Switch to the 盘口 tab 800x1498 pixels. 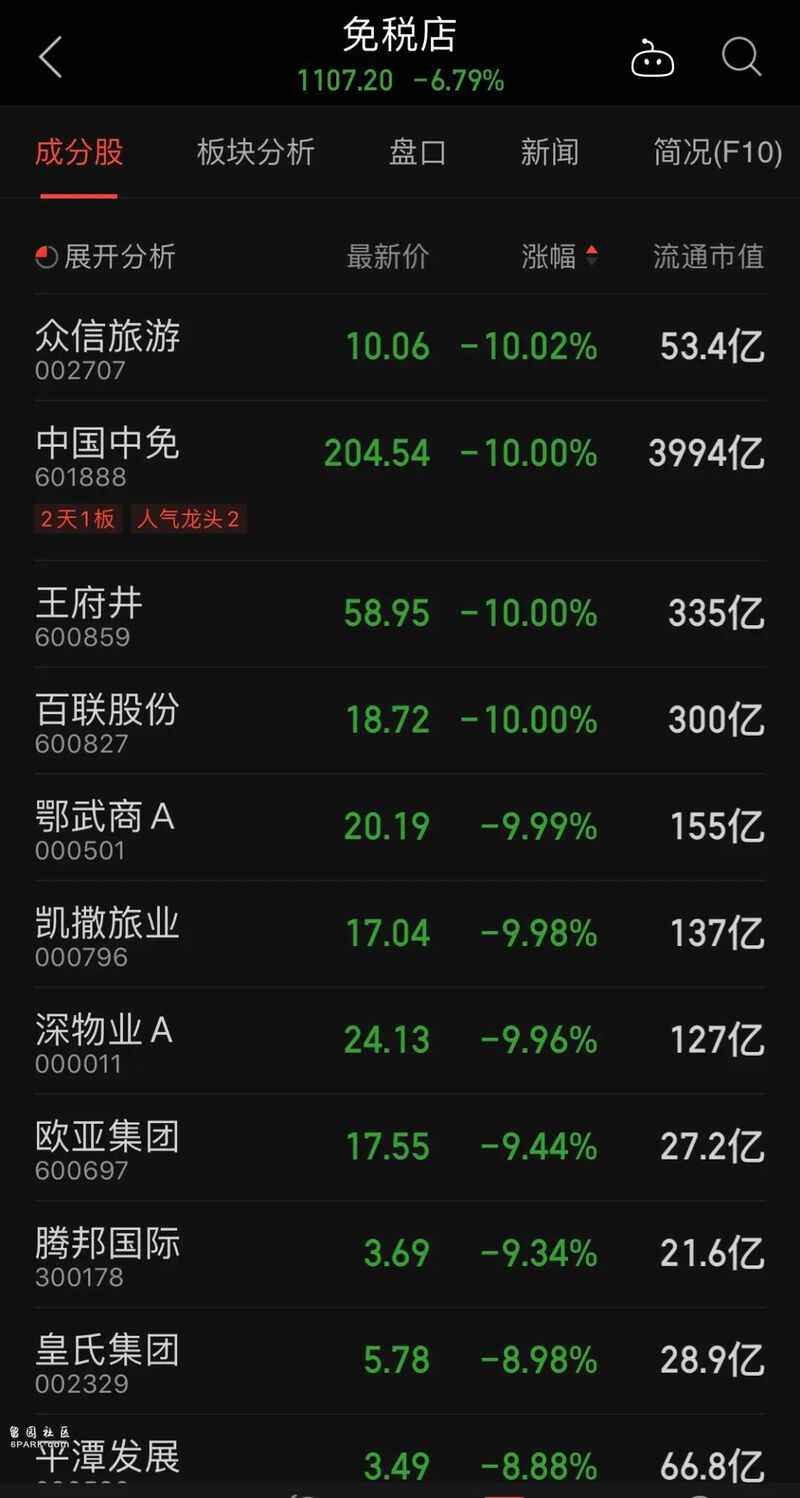tap(417, 152)
